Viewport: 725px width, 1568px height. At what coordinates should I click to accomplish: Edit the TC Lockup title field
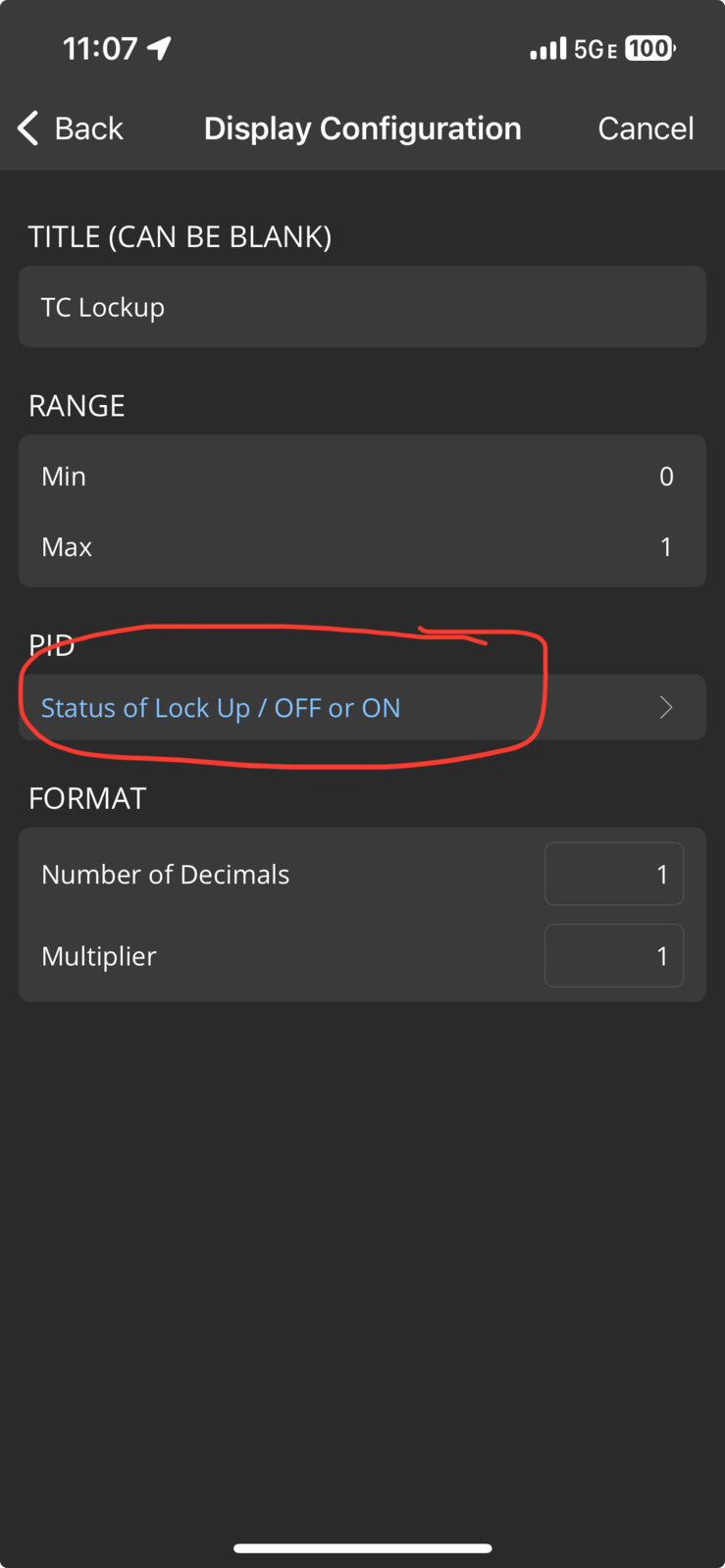pos(362,307)
